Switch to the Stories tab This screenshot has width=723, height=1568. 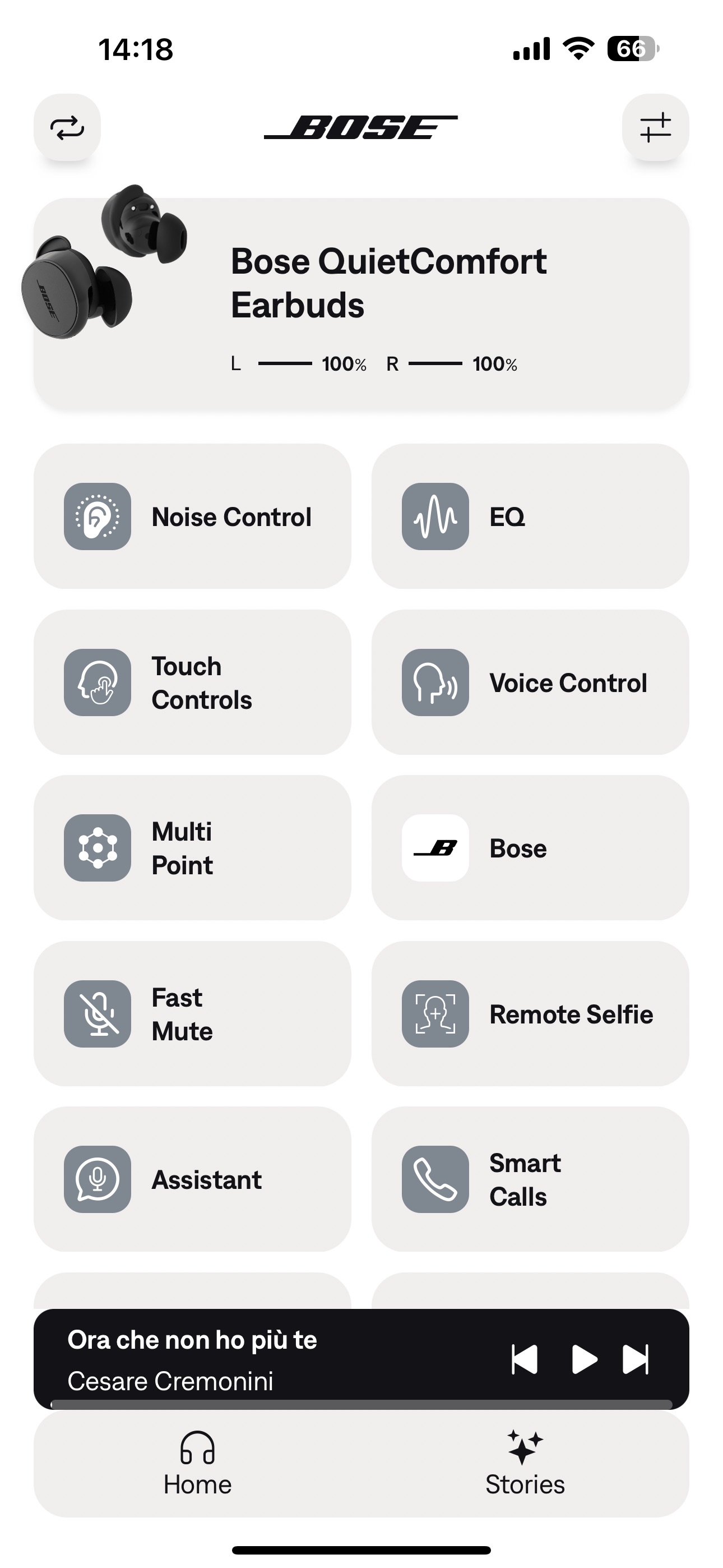525,1464
